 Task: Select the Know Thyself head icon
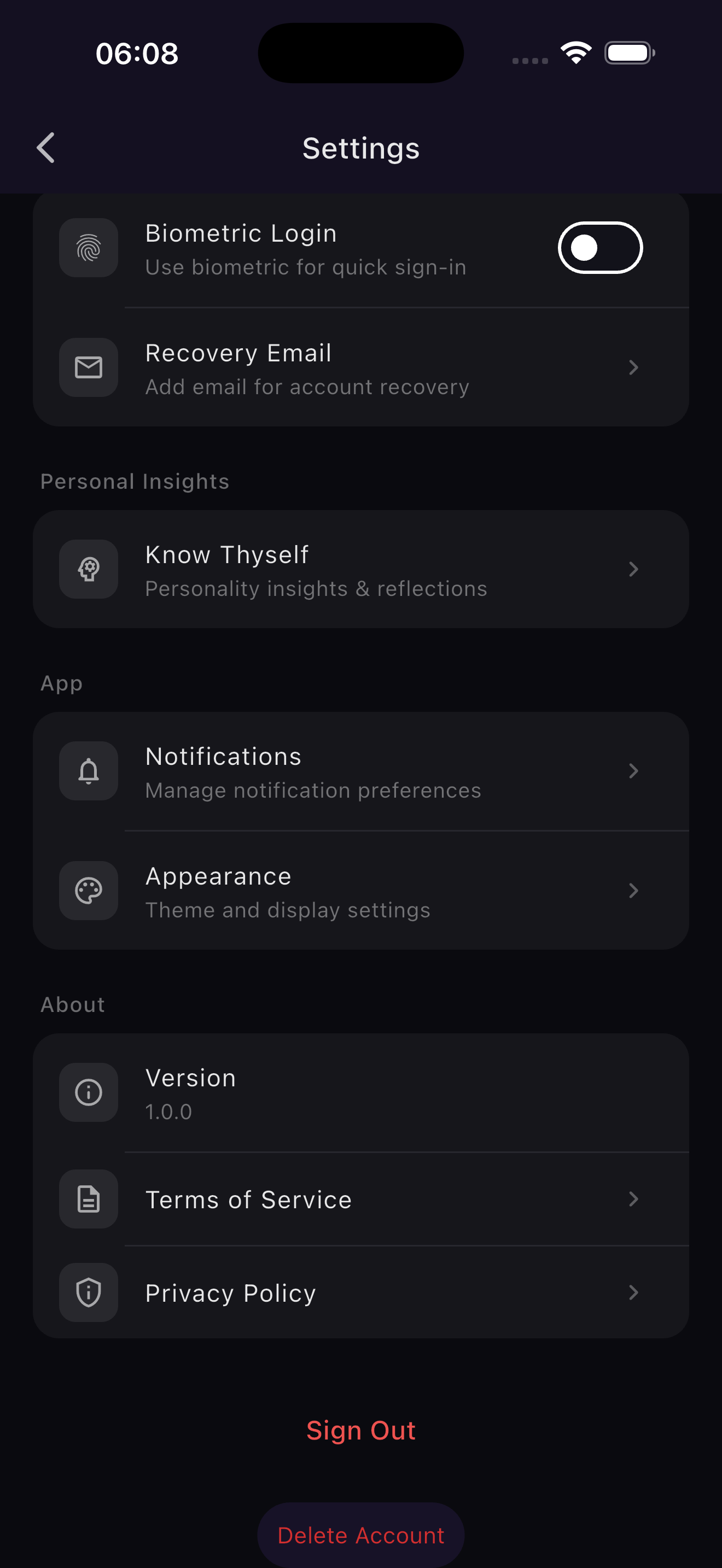(x=88, y=569)
